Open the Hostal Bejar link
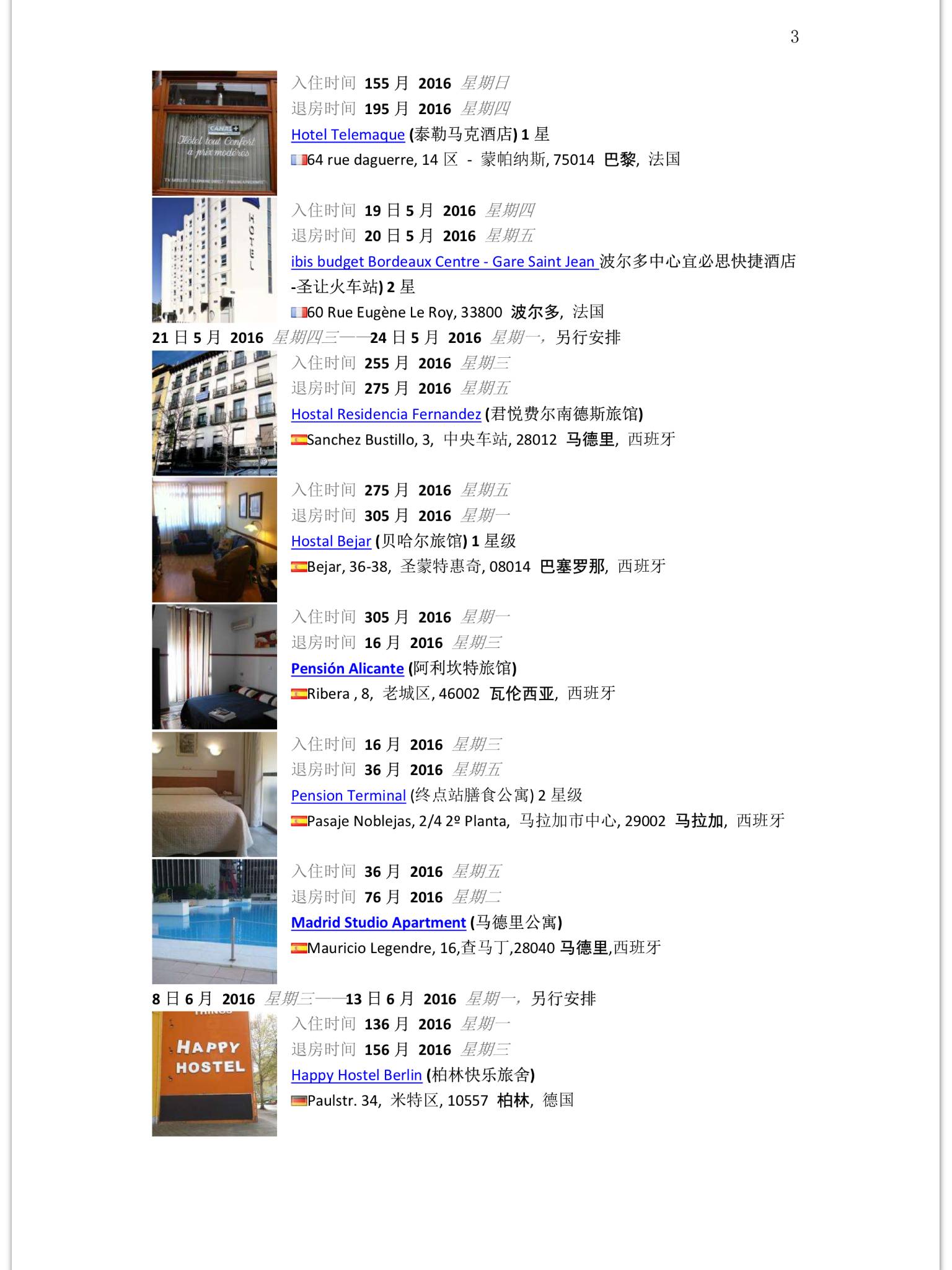The width and height of the screenshot is (952, 1270). coord(331,541)
